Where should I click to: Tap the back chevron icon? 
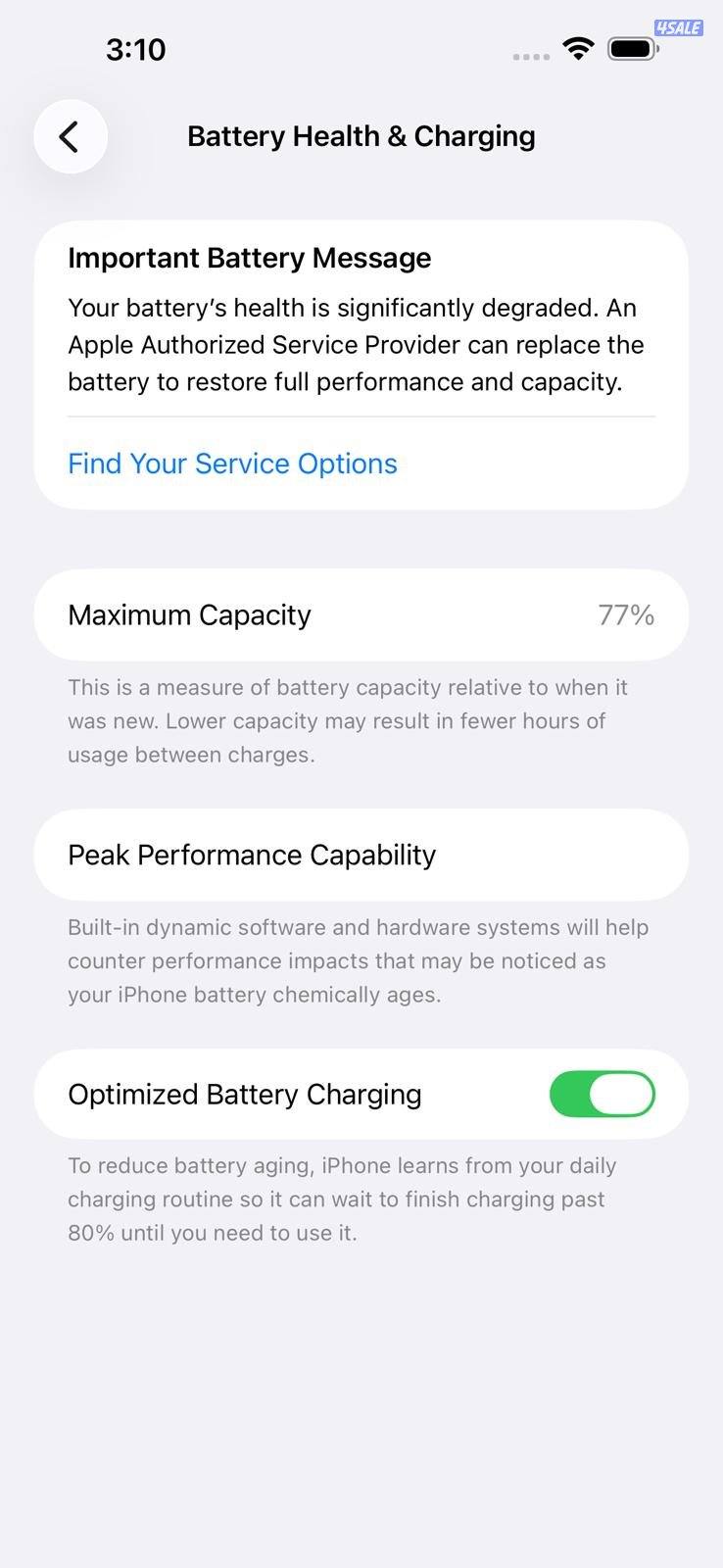point(70,136)
